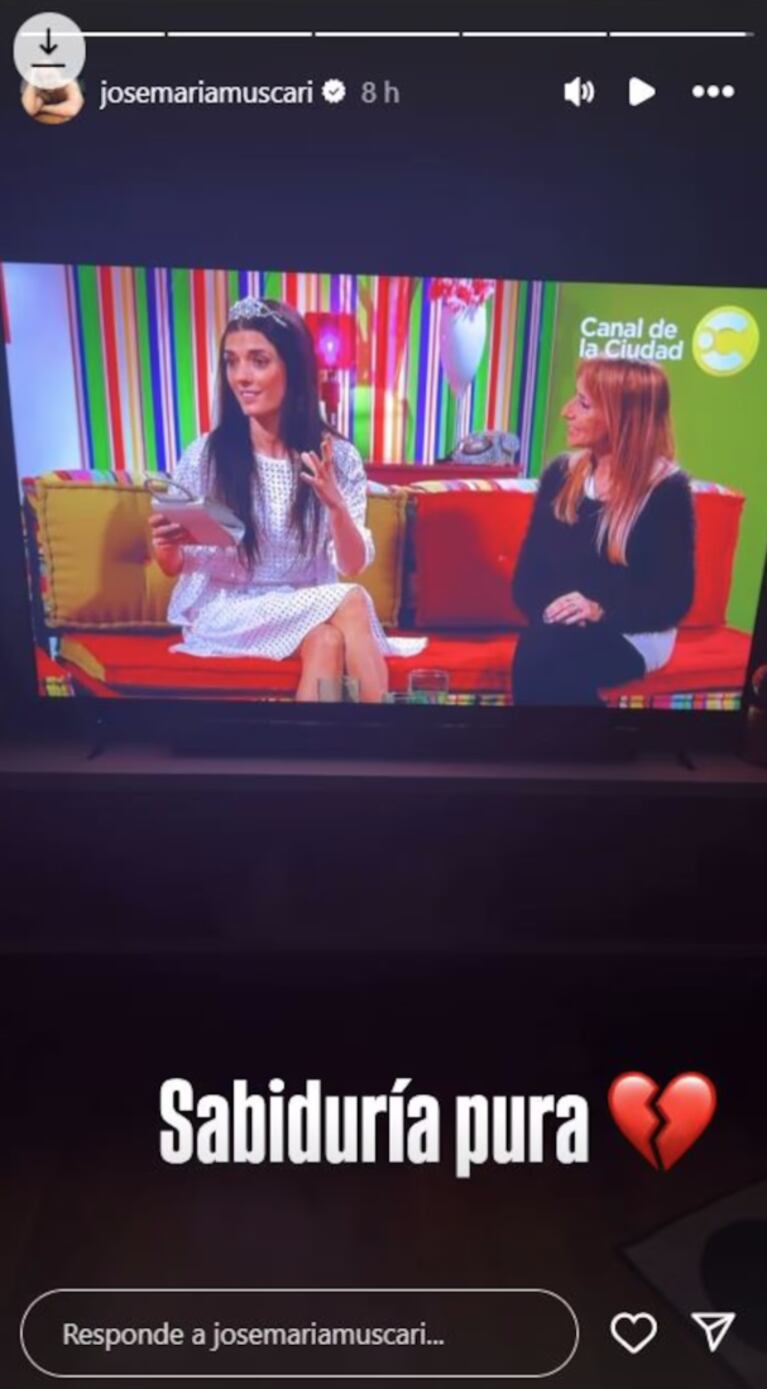
Task: Tap the reply field to josemariamuscari
Action: [x=299, y=1333]
